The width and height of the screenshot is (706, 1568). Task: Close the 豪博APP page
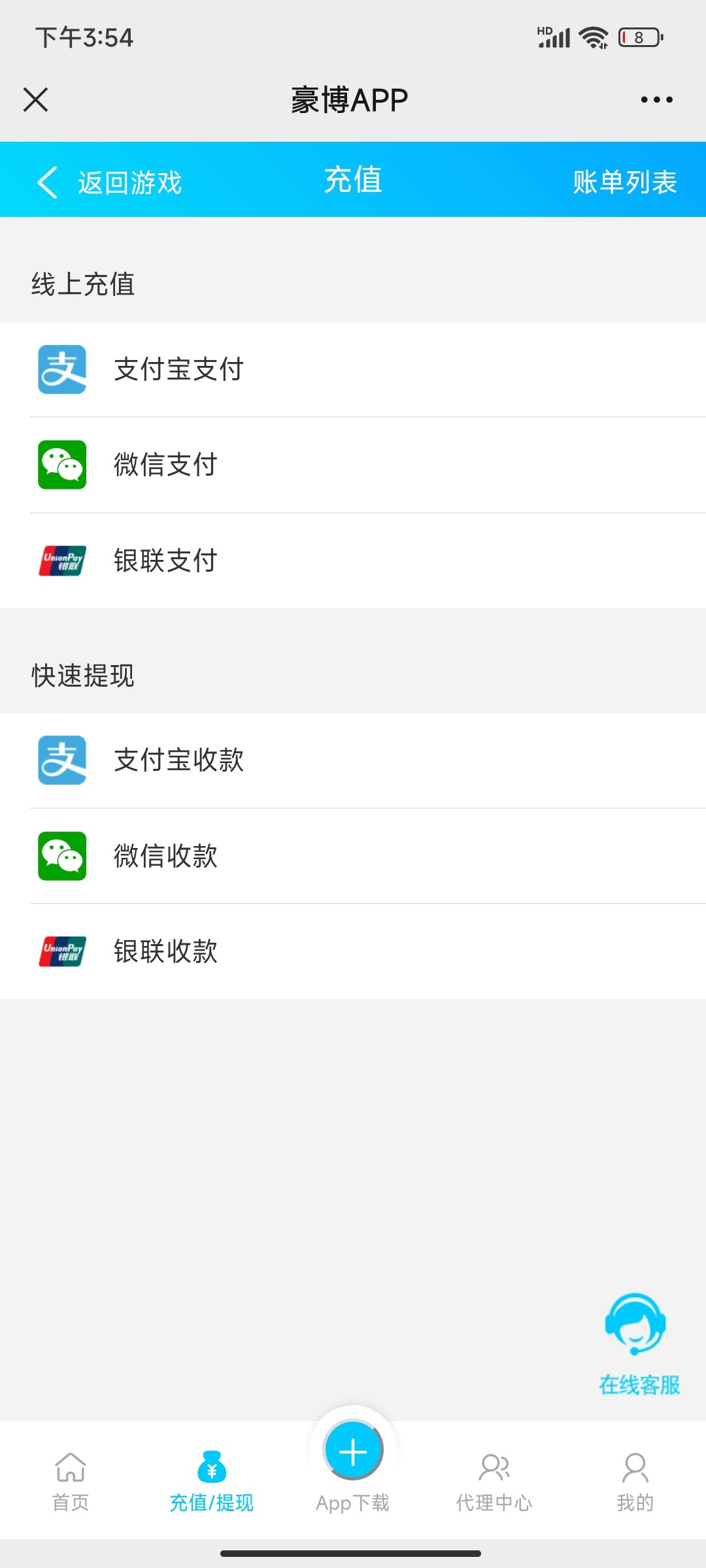pos(36,100)
